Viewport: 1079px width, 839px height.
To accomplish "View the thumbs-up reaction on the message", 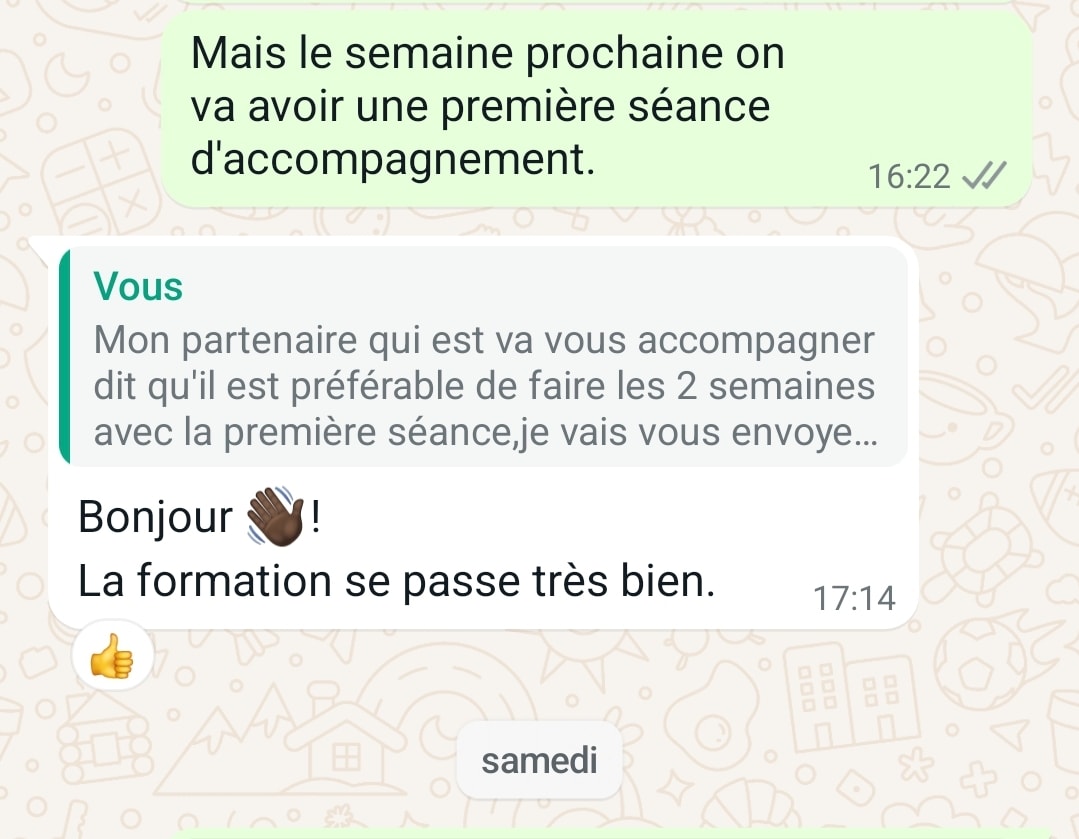I will (x=112, y=658).
